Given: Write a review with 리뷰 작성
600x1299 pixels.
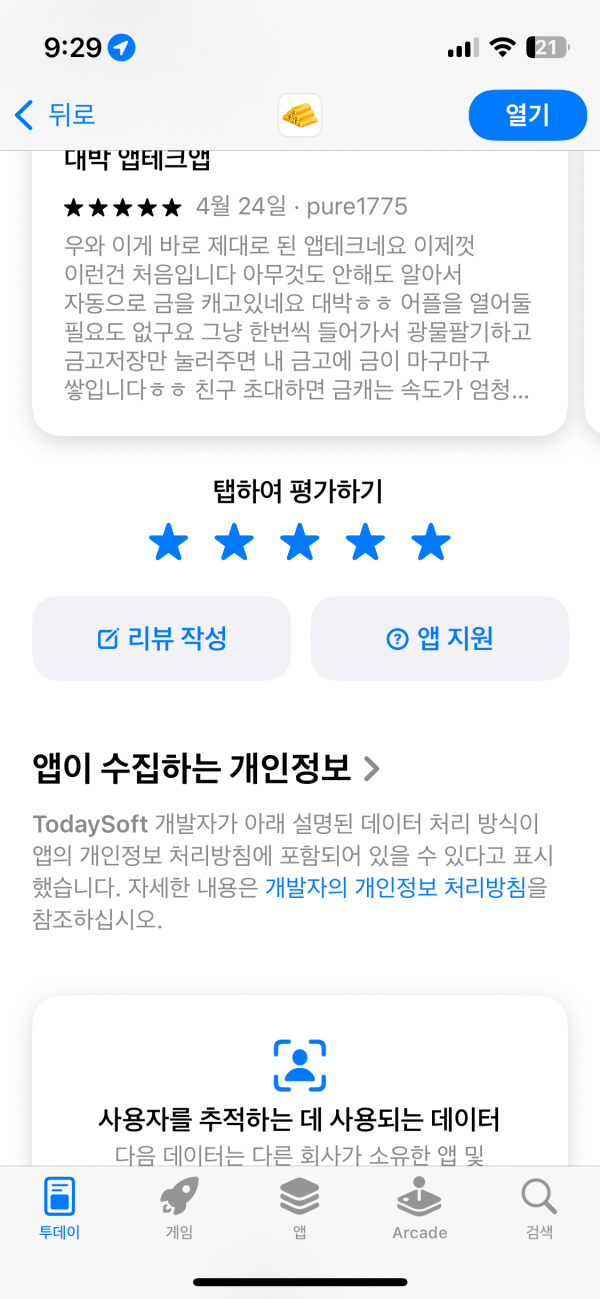Looking at the screenshot, I should click(x=162, y=638).
